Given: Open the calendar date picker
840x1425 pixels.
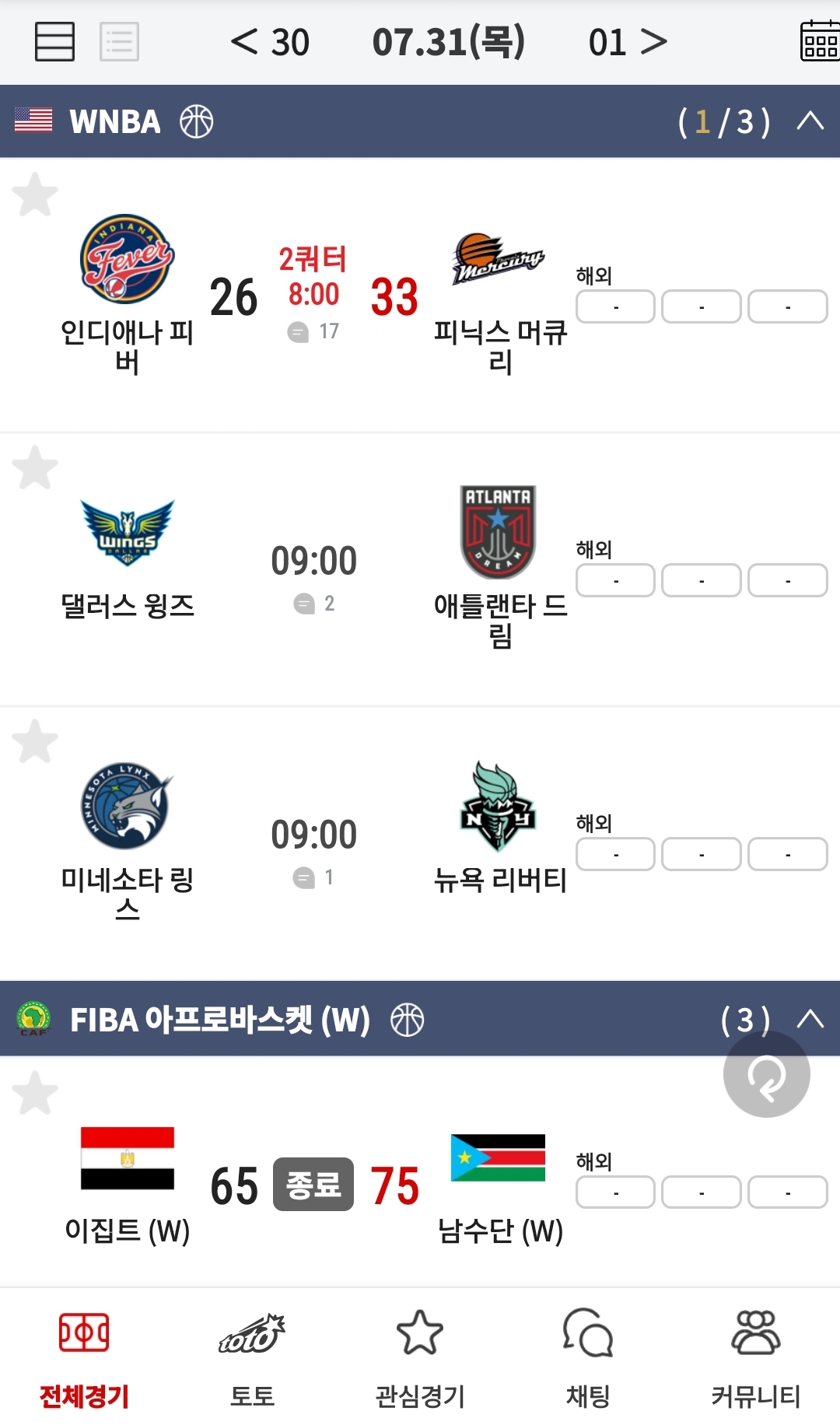Looking at the screenshot, I should (x=820, y=41).
